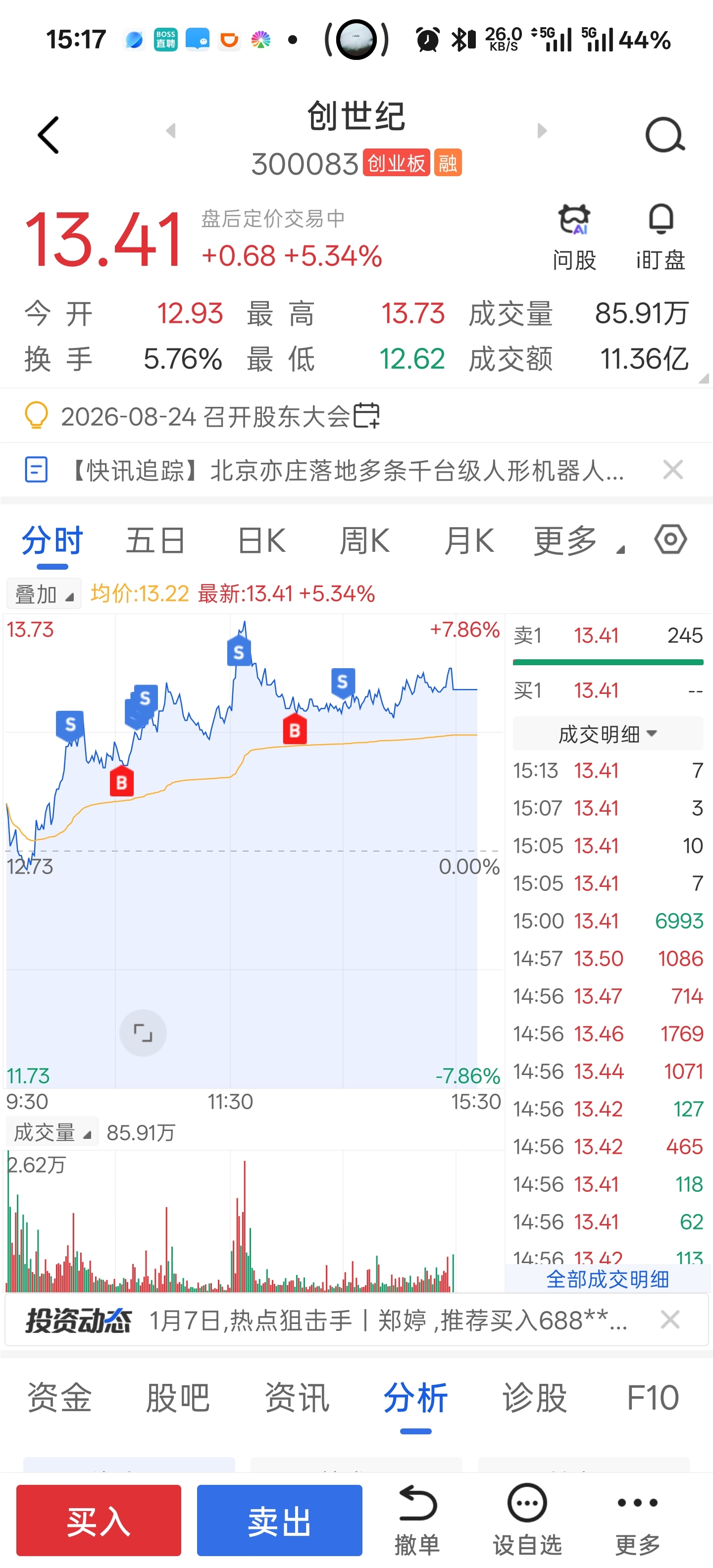Open the 叠加 overlay dropdown
This screenshot has height=1568, width=713.
click(x=44, y=593)
